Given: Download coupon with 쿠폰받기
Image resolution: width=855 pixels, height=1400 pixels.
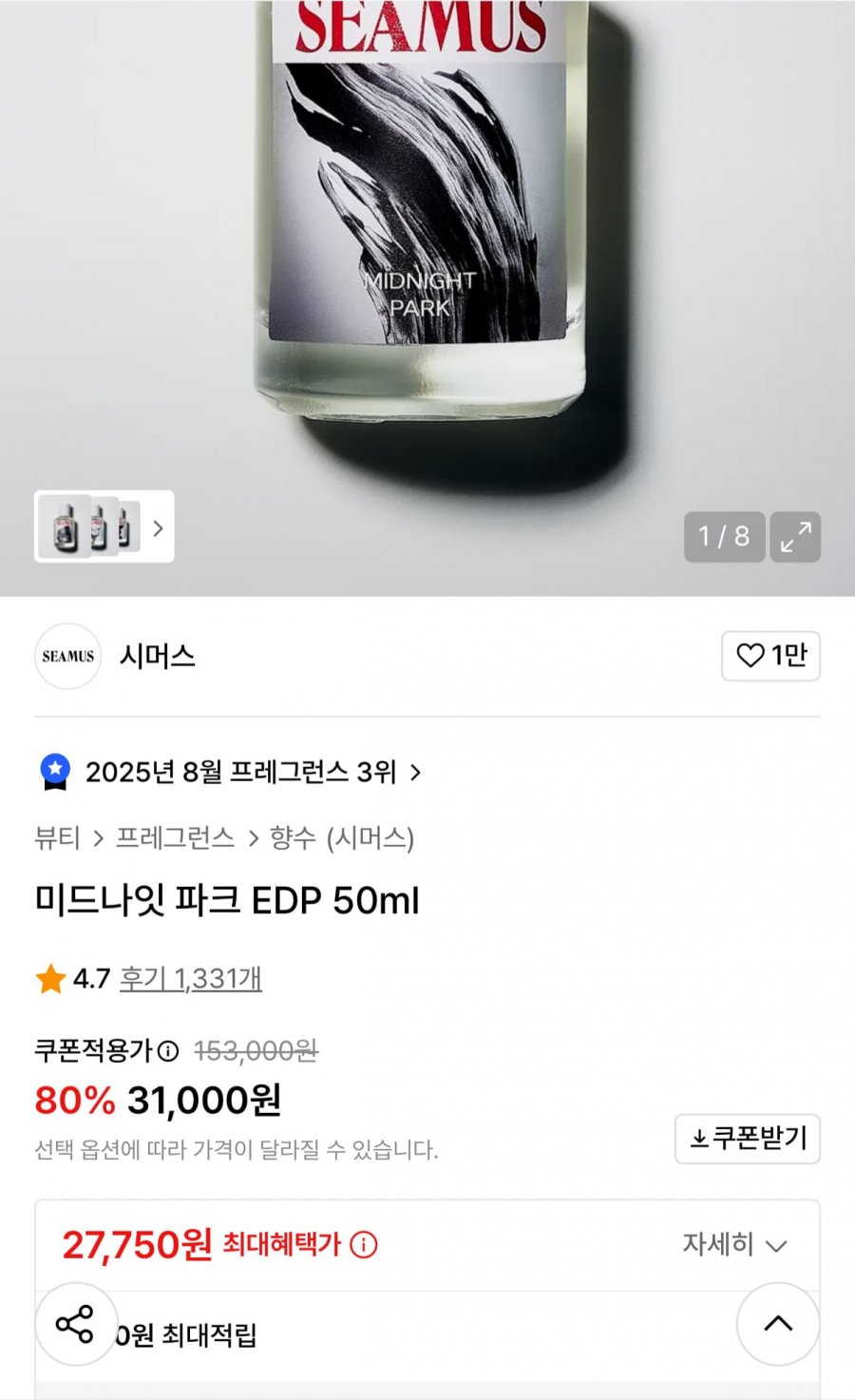Looking at the screenshot, I should (x=748, y=1139).
